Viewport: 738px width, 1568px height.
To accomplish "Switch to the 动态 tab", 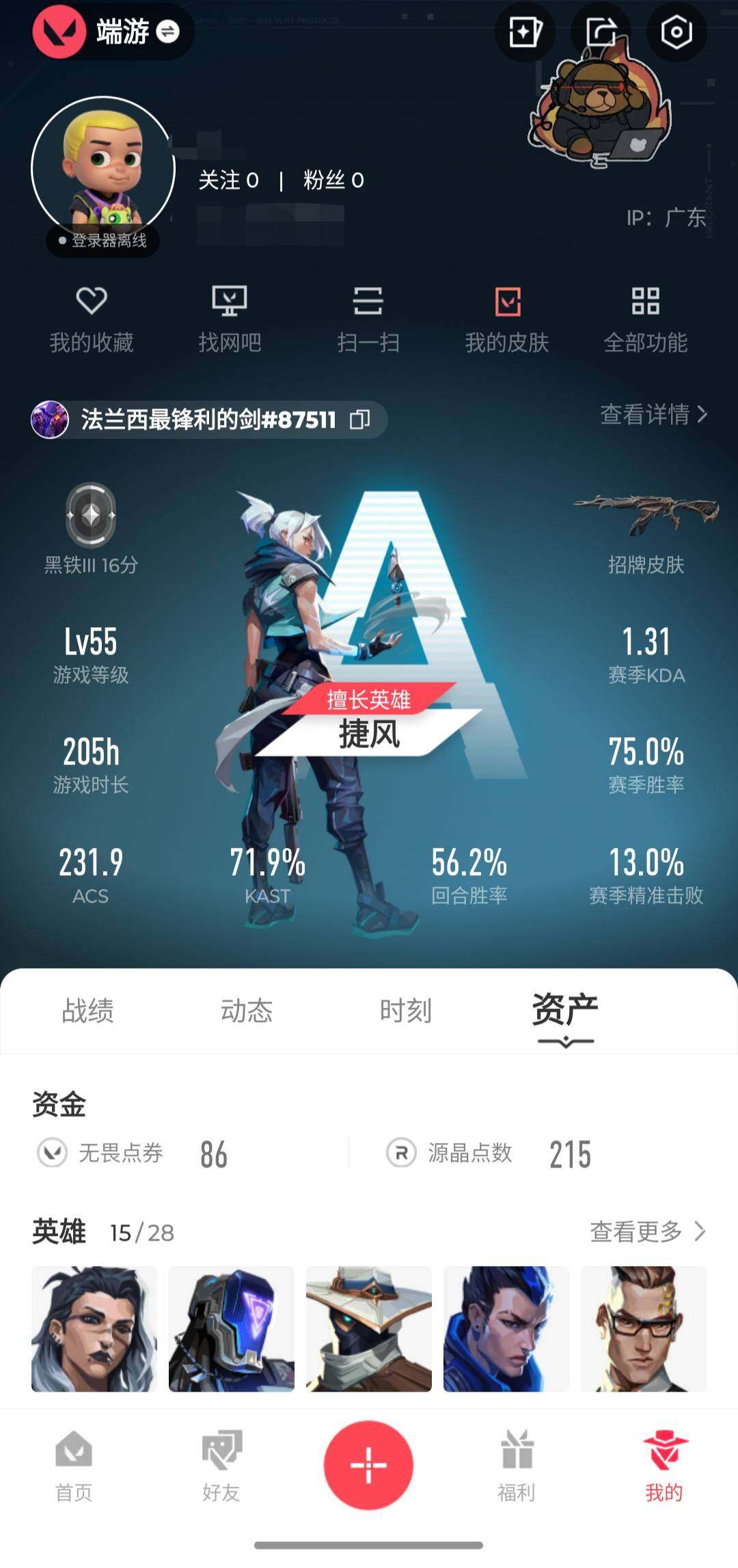I will pos(247,1010).
